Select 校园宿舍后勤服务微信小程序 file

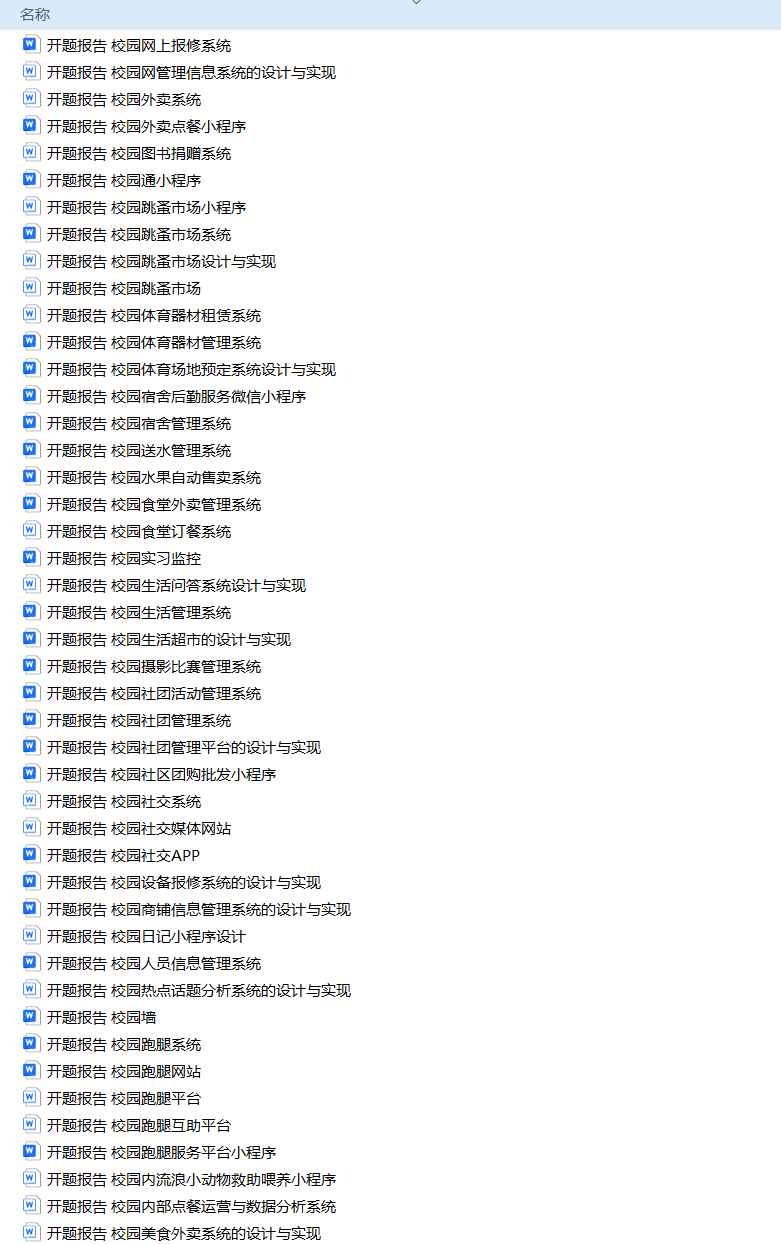pyautogui.click(x=176, y=396)
